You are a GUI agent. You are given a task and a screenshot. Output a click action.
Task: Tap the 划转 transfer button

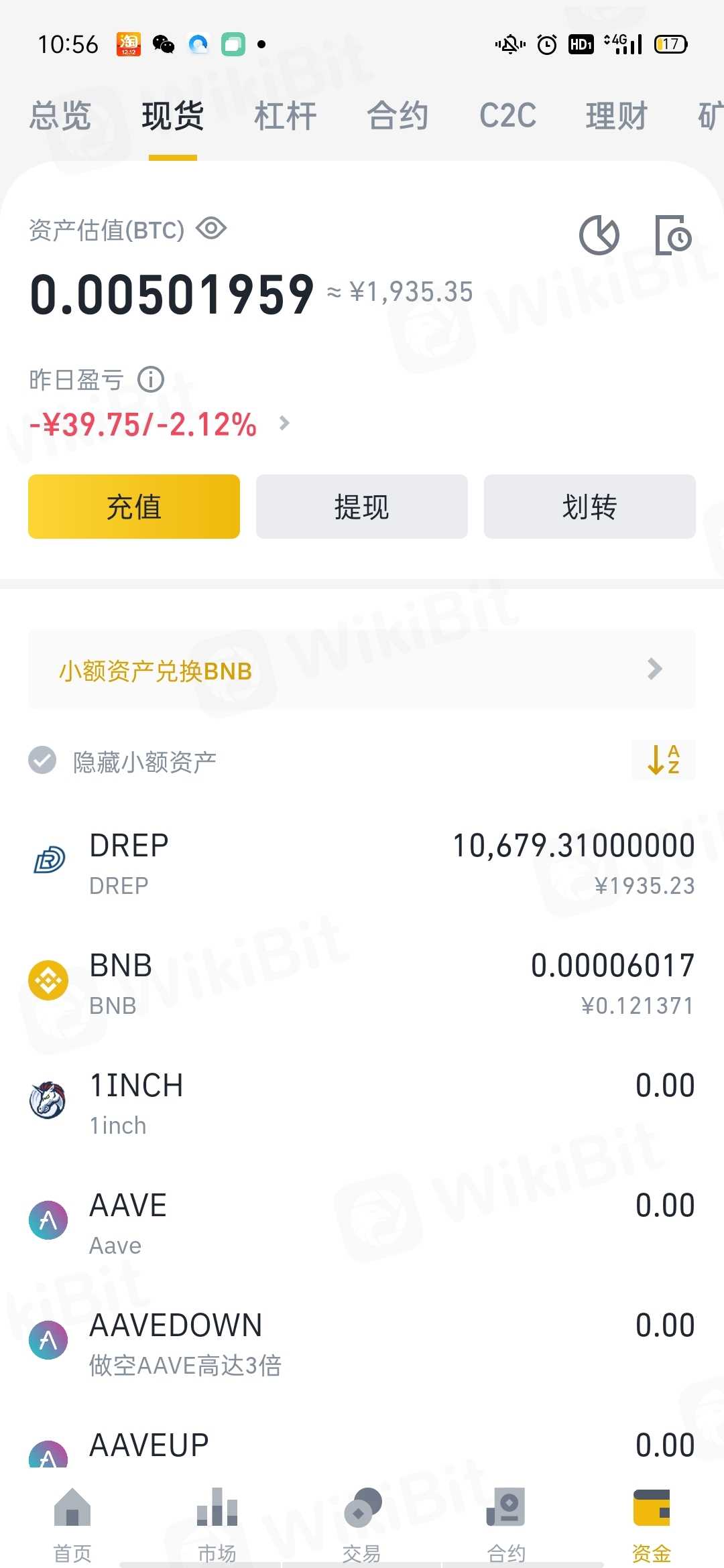[x=590, y=507]
